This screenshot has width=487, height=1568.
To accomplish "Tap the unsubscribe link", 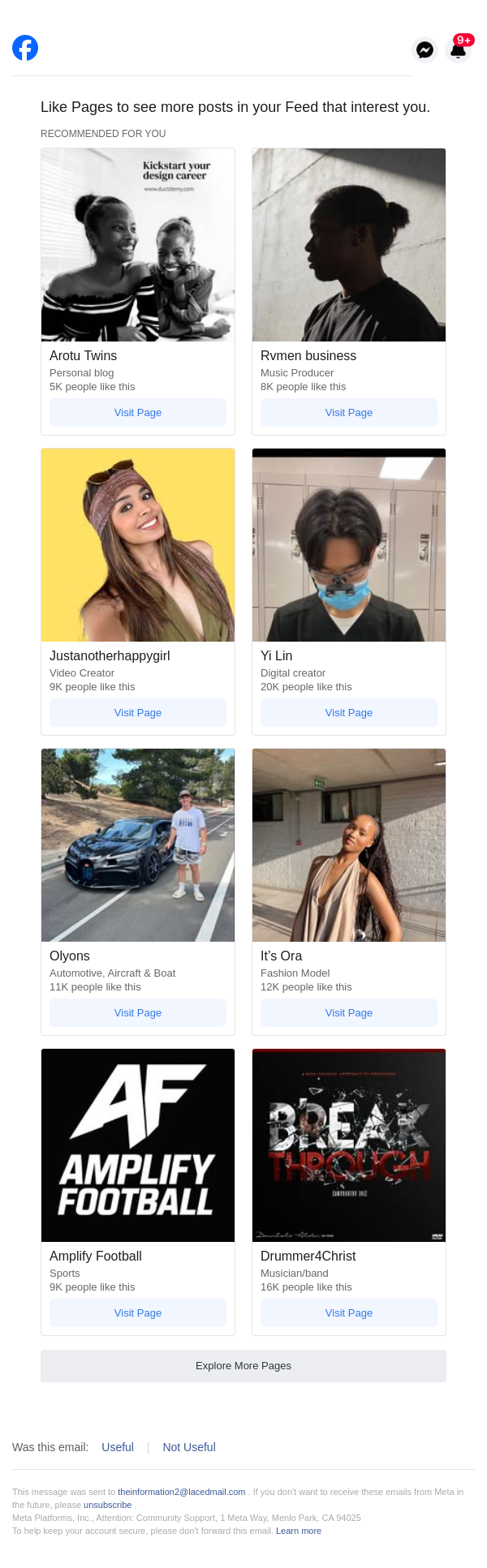I will pyautogui.click(x=107, y=1505).
